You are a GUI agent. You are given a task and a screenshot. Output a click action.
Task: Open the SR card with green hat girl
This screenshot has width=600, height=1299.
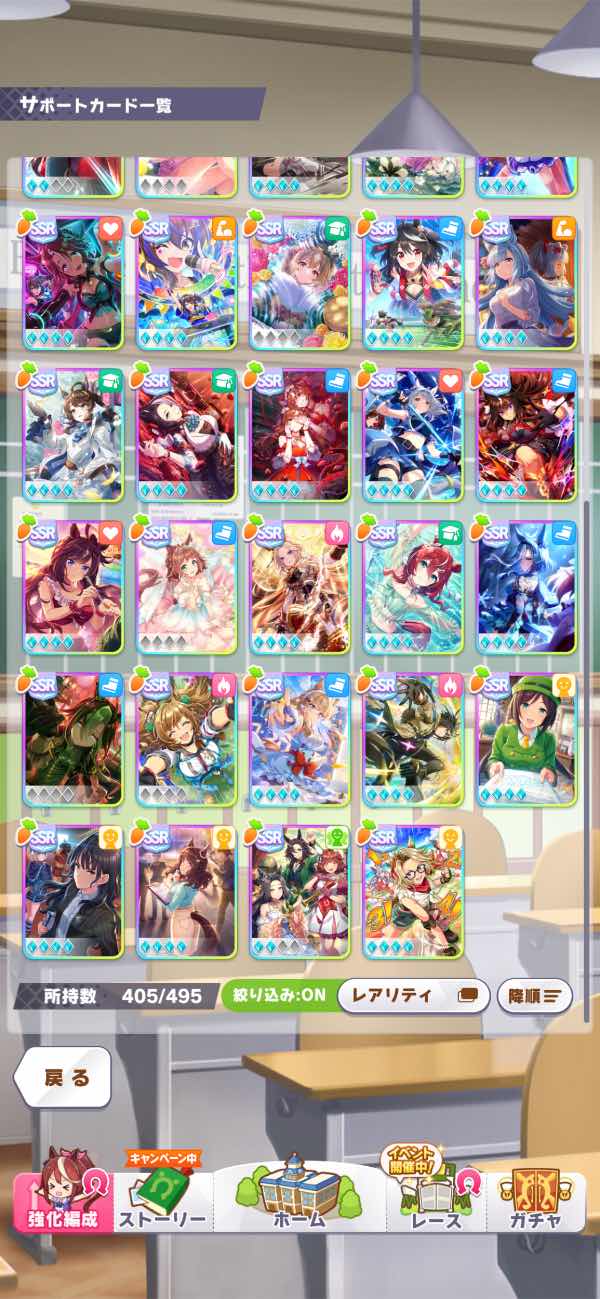tap(527, 740)
